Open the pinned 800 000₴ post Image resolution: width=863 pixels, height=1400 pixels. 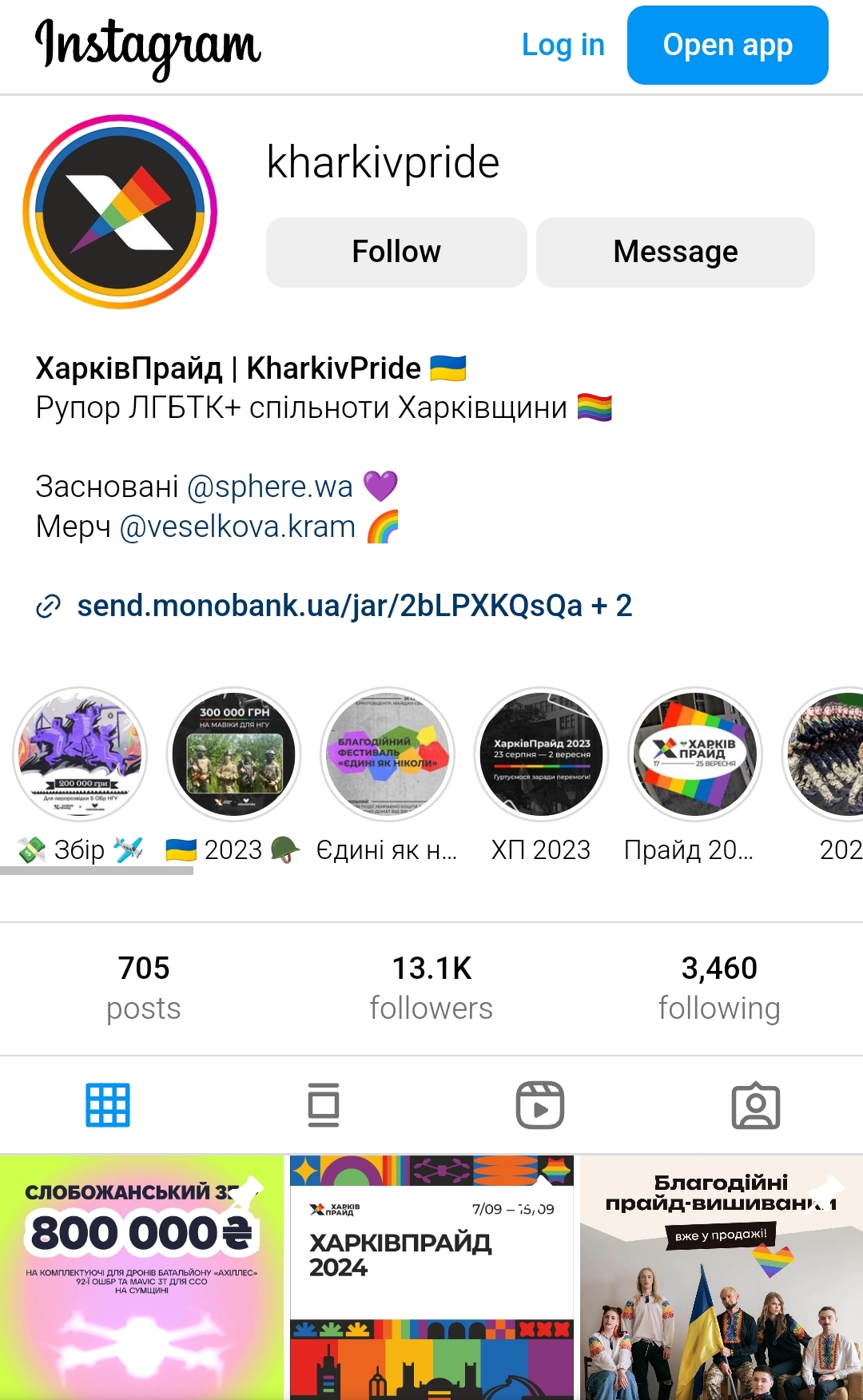pyautogui.click(x=142, y=1277)
